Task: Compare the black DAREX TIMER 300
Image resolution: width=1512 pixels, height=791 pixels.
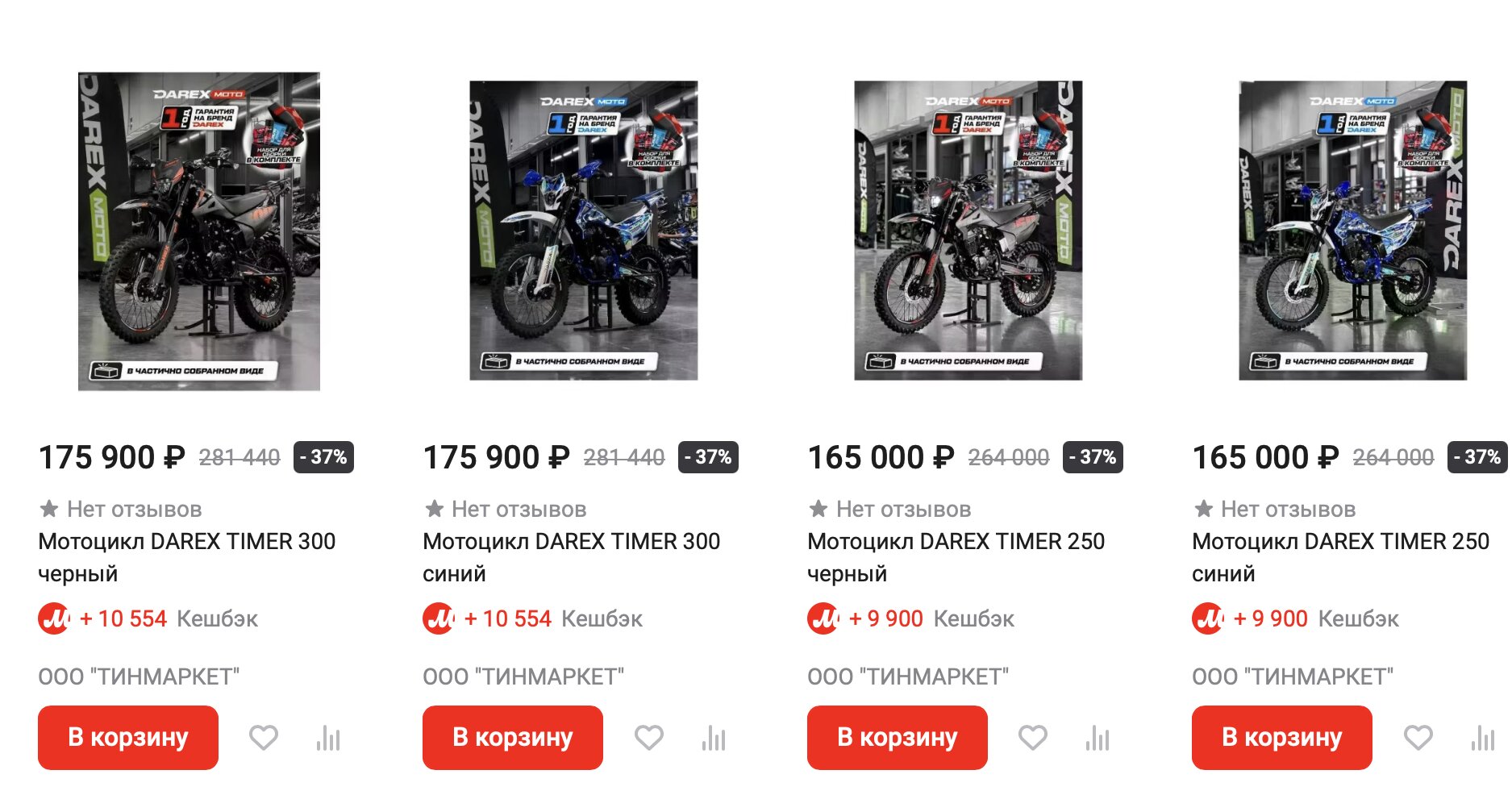Action: [328, 738]
